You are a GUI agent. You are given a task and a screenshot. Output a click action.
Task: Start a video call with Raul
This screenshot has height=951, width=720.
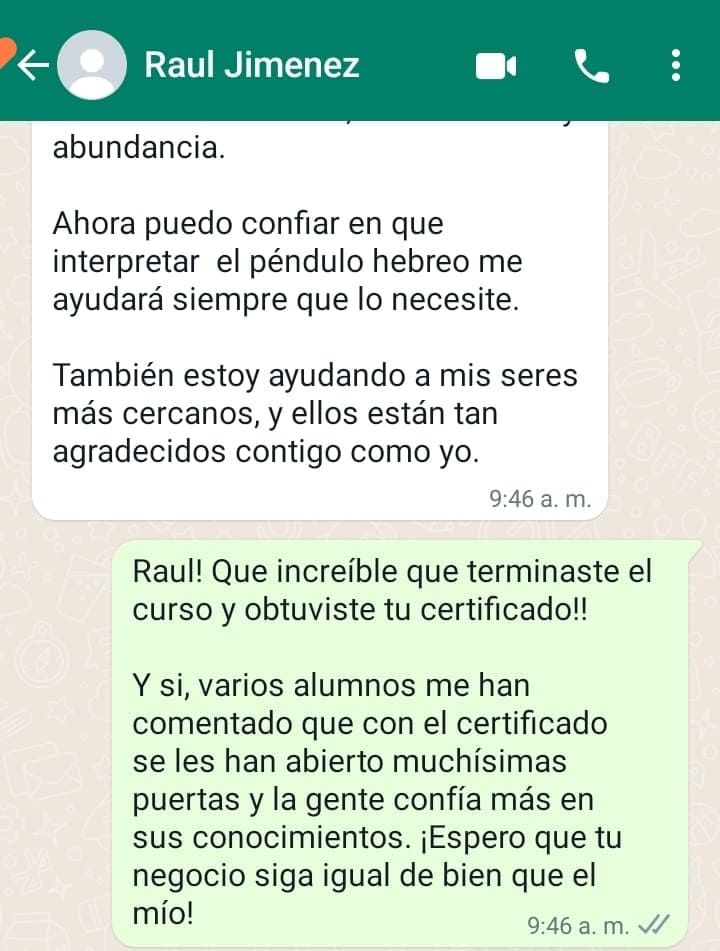pyautogui.click(x=495, y=66)
